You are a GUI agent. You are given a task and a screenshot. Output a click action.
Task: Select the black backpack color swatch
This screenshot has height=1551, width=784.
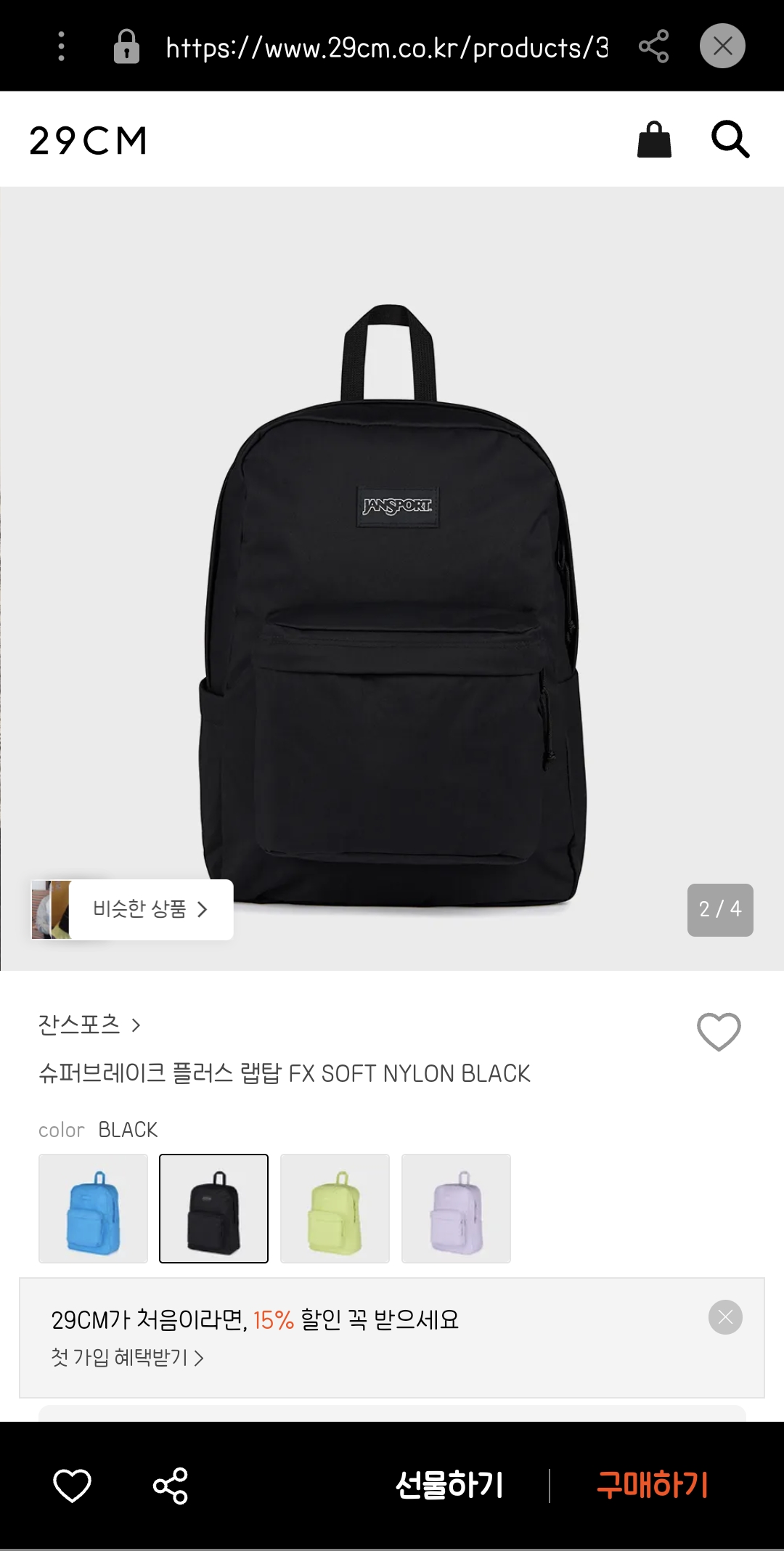click(x=214, y=1208)
